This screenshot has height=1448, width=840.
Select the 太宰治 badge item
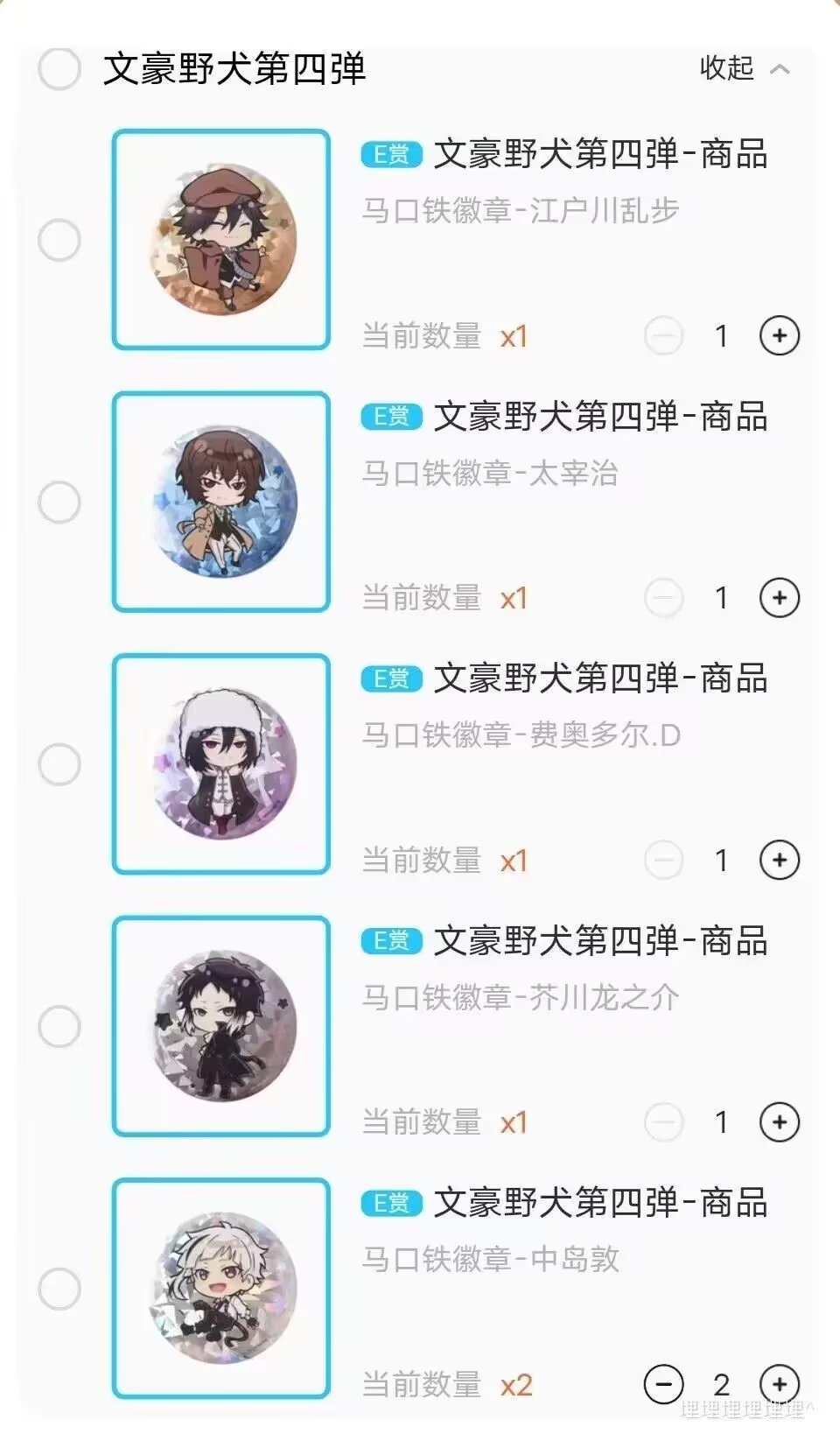pos(59,502)
